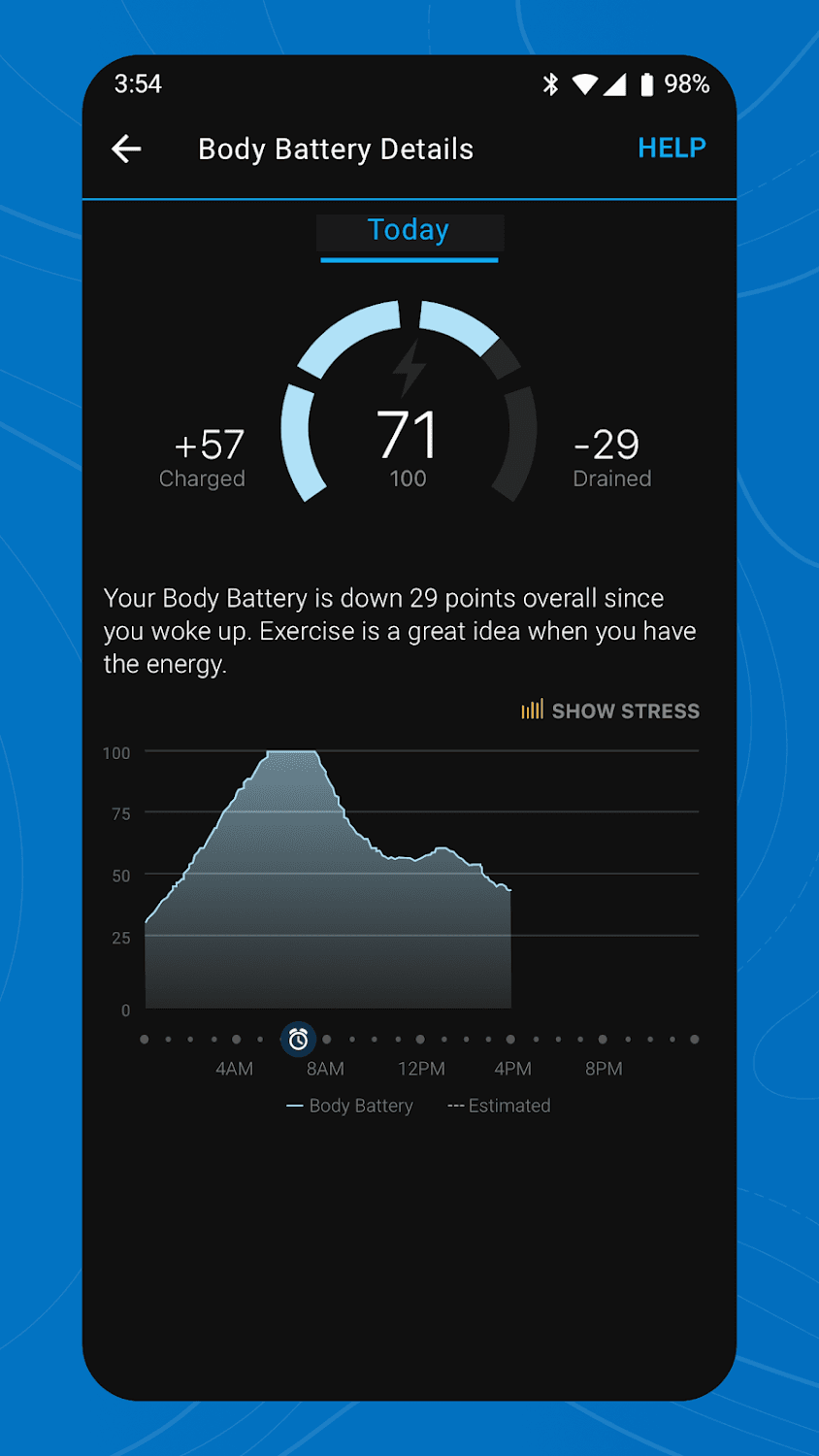Go back using the arrow icon
Image resolution: width=819 pixels, height=1456 pixels.
126,149
